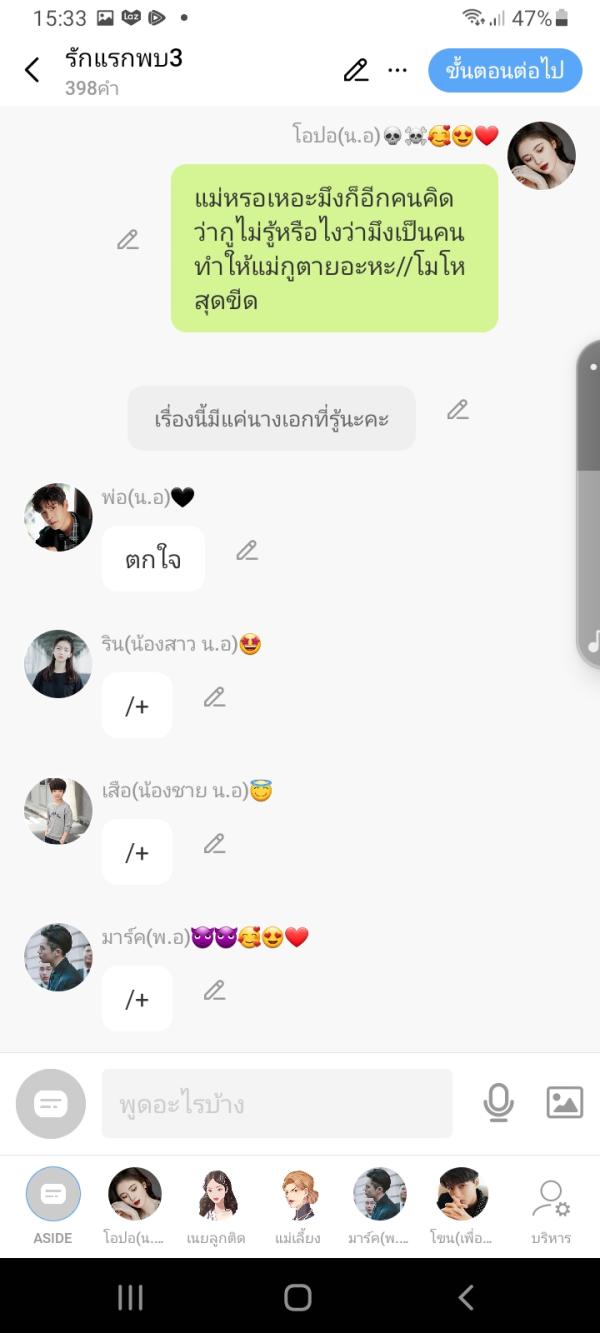Viewport: 600px width, 1333px height.
Task: Edit the message from ริน(น้องสาว น.อ)
Action: pos(214,697)
